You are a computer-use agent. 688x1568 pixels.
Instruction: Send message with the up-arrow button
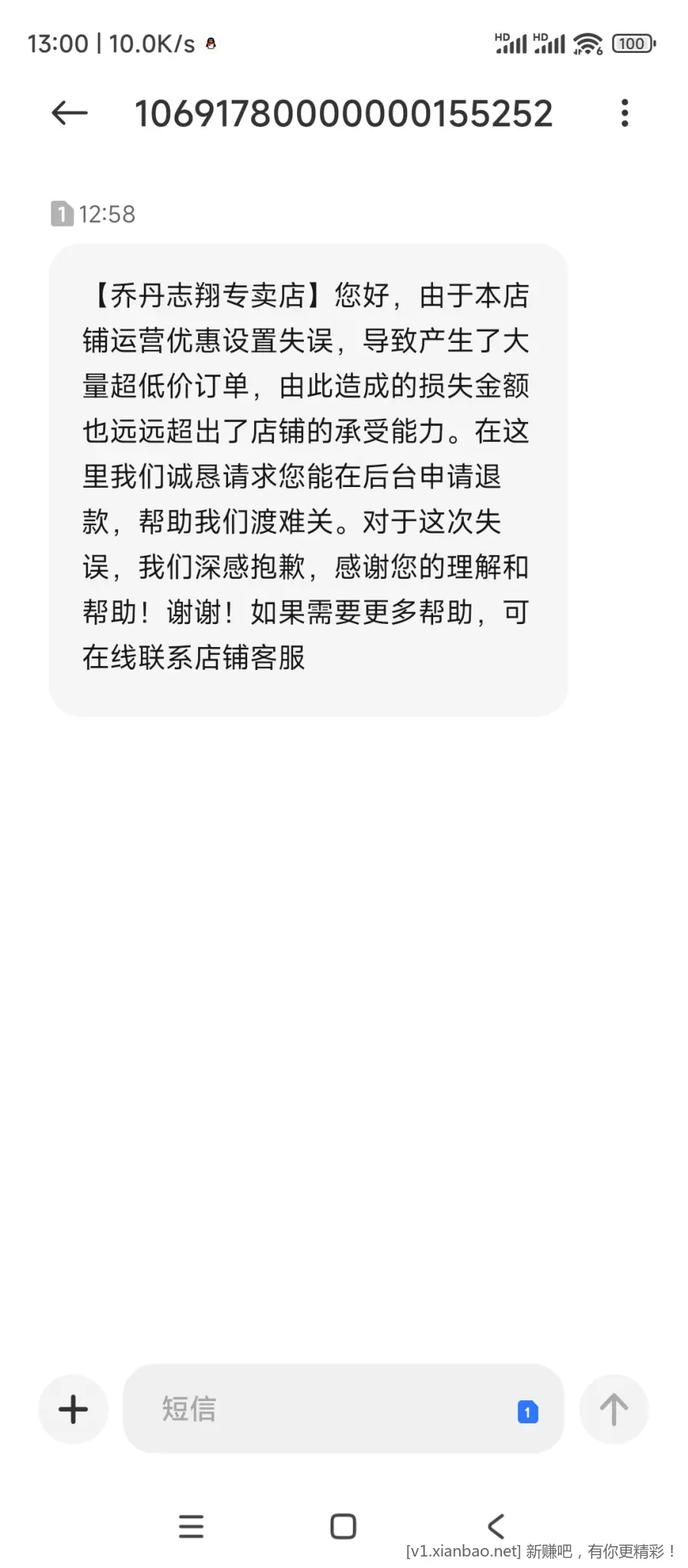coord(614,1410)
